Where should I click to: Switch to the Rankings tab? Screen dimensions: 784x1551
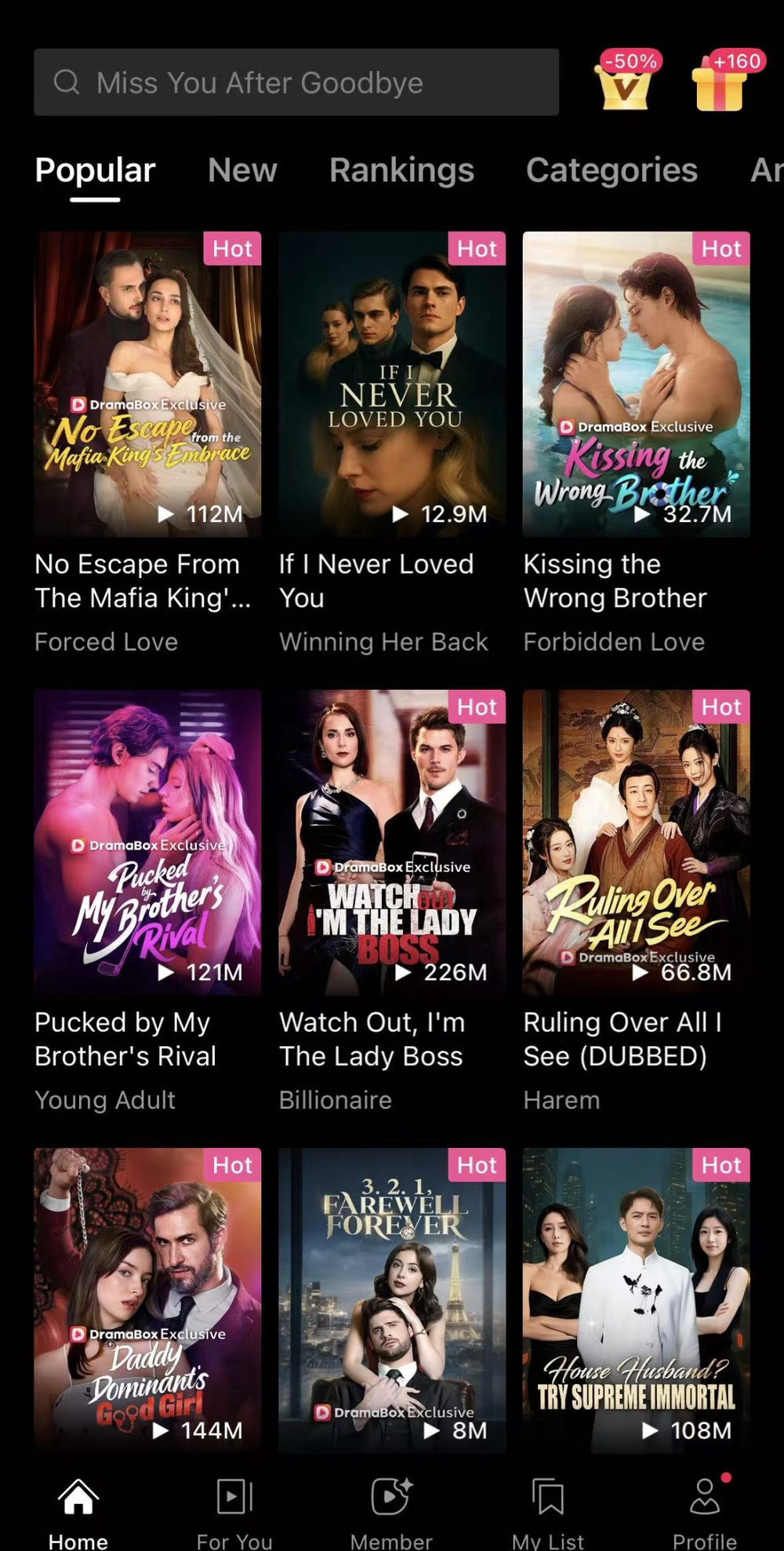[401, 170]
